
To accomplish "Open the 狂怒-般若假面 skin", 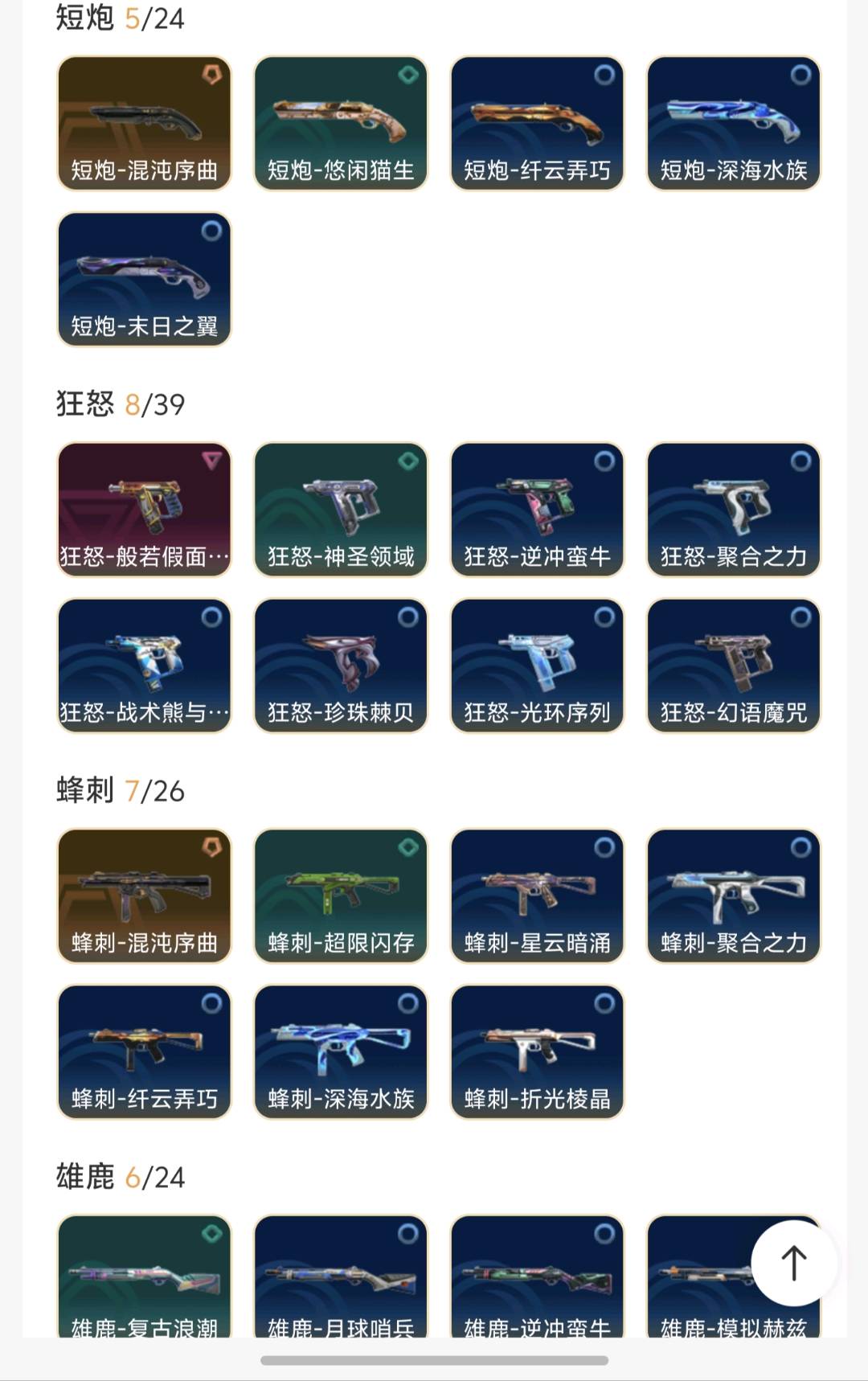I will point(145,510).
